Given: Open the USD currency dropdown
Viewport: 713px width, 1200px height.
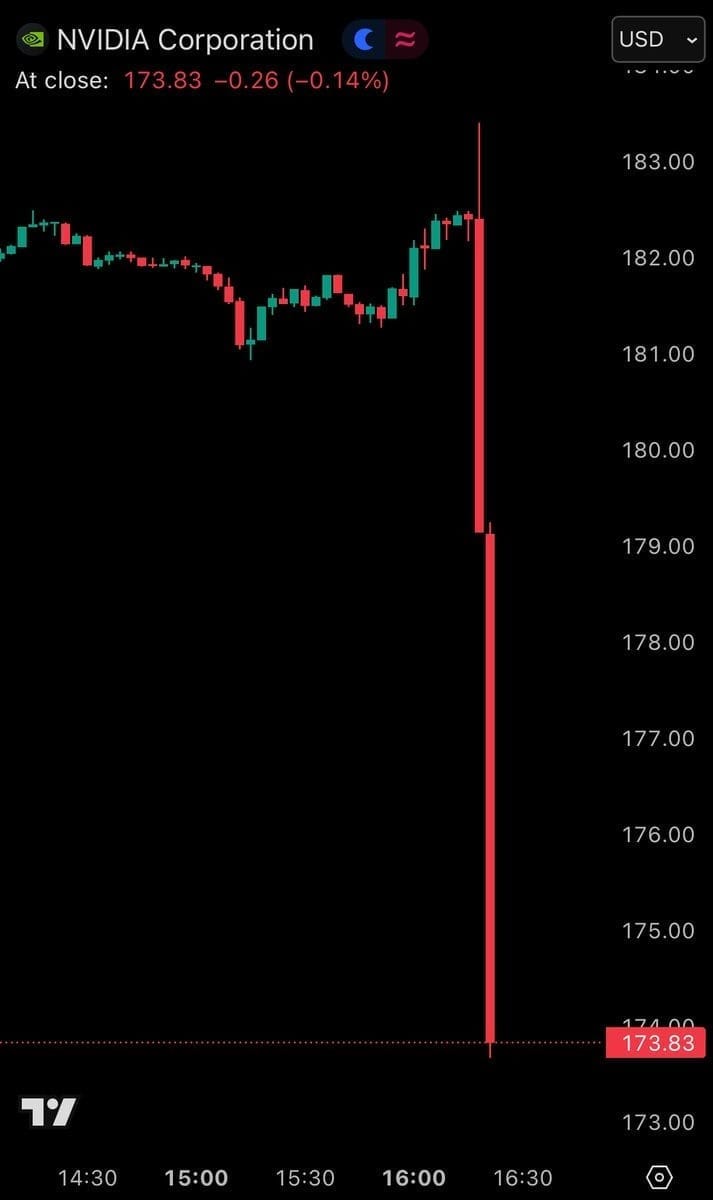Looking at the screenshot, I should (x=660, y=40).
